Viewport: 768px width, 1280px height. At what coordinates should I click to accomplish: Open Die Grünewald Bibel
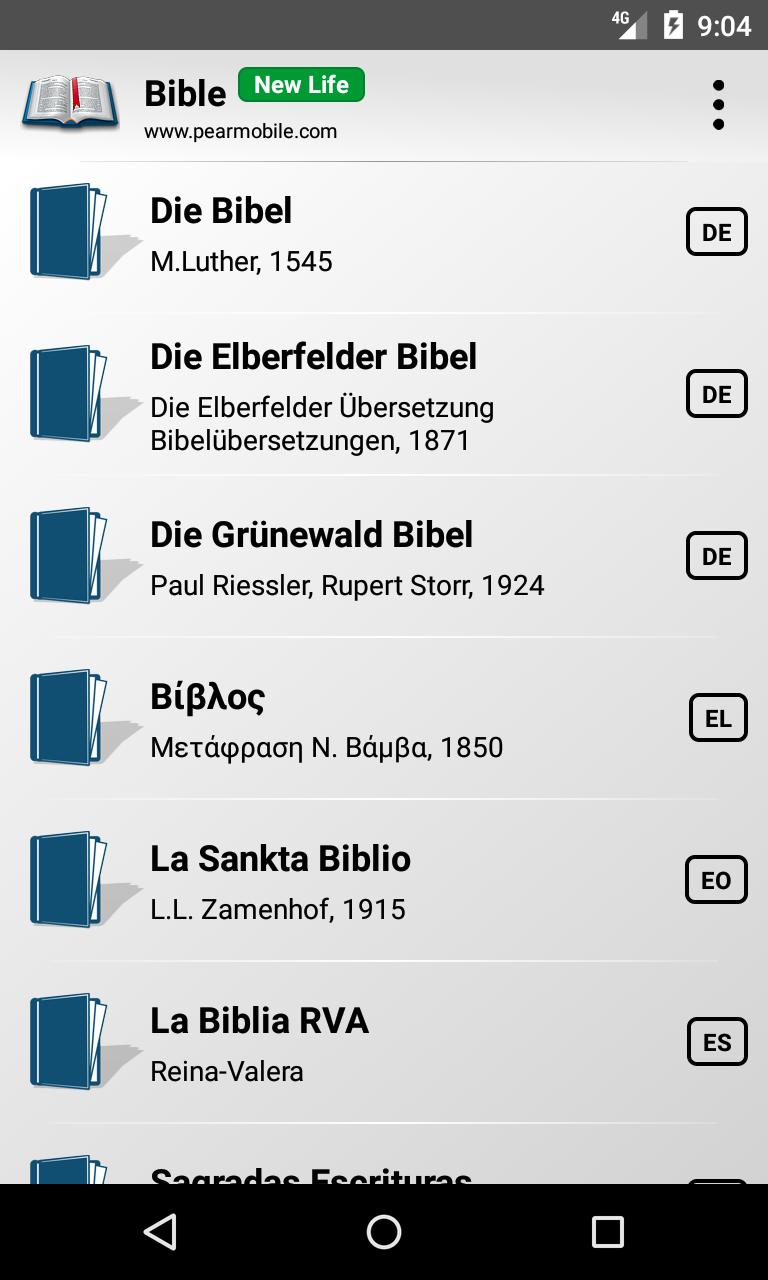[x=384, y=556]
